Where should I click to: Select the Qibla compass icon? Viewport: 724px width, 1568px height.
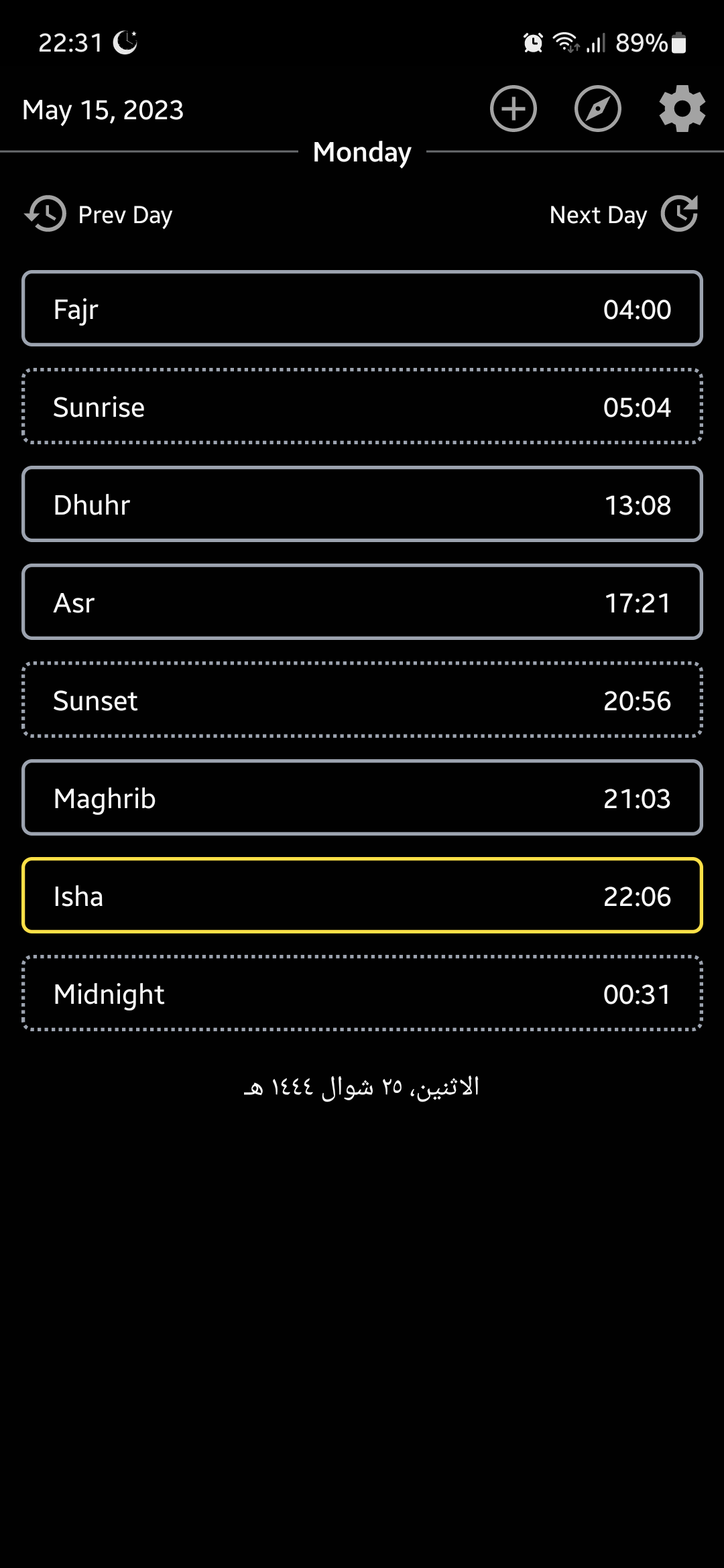click(597, 109)
